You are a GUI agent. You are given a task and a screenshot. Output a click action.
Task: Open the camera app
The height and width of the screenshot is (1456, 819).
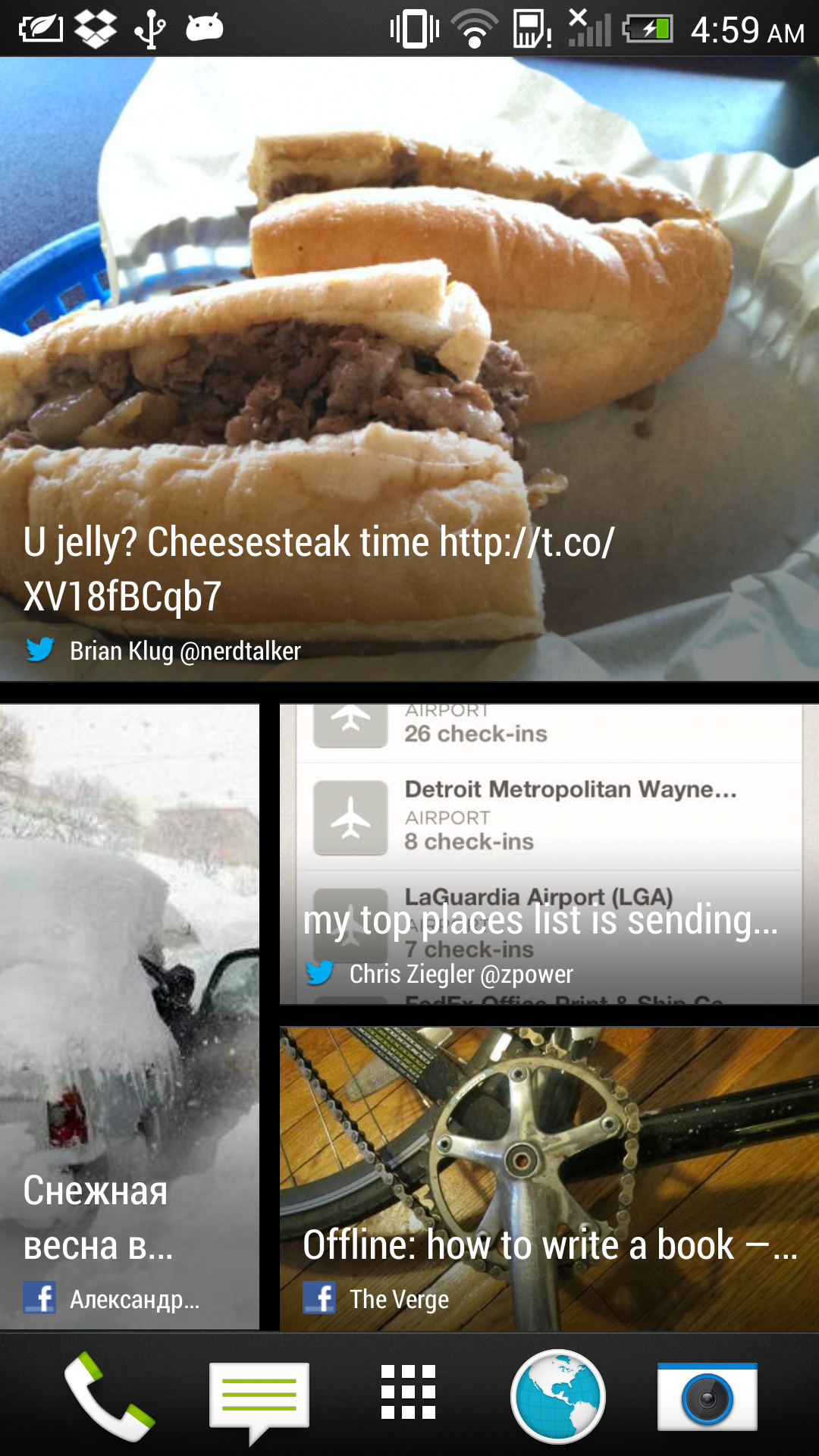pos(707,1397)
